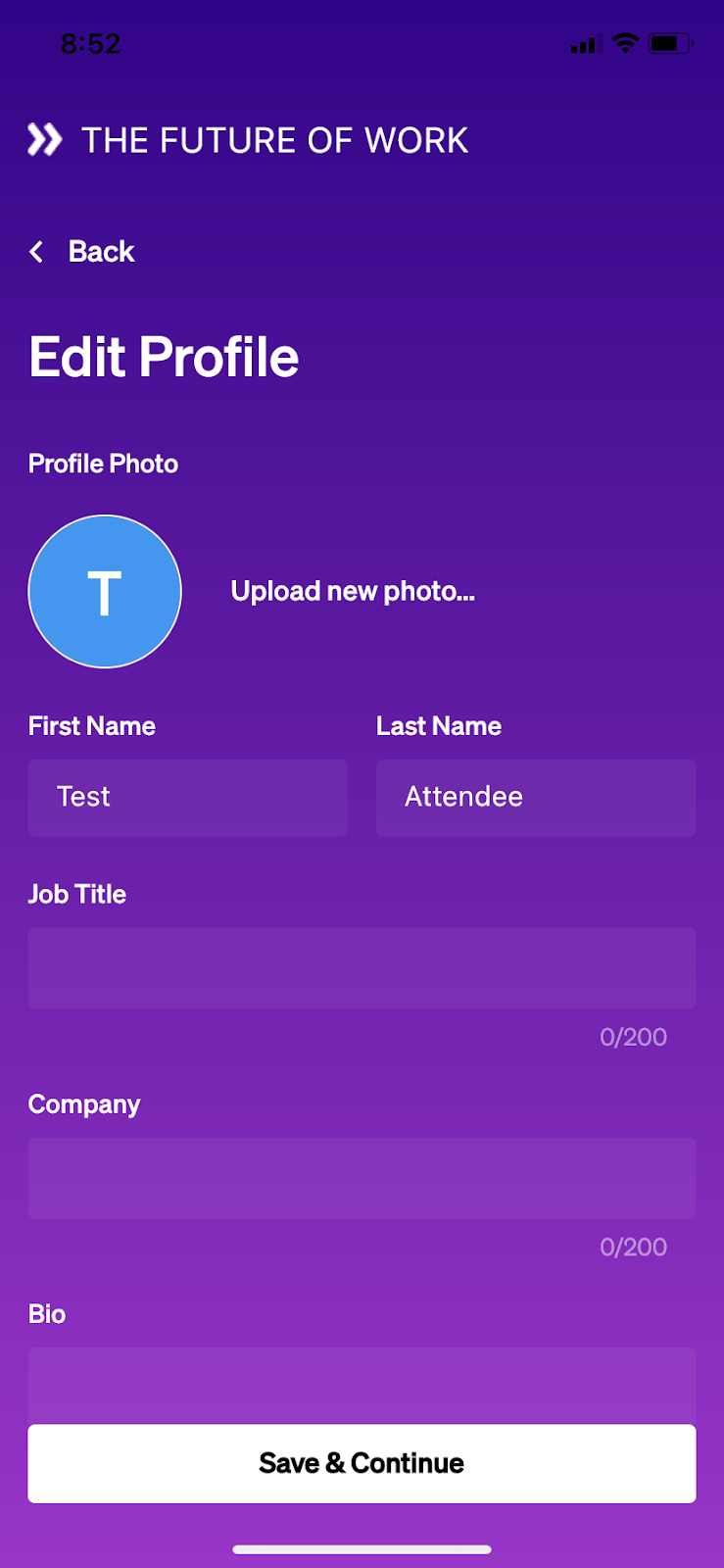Tap Upload new photo link
The width and height of the screenshot is (724, 1568).
tap(353, 591)
